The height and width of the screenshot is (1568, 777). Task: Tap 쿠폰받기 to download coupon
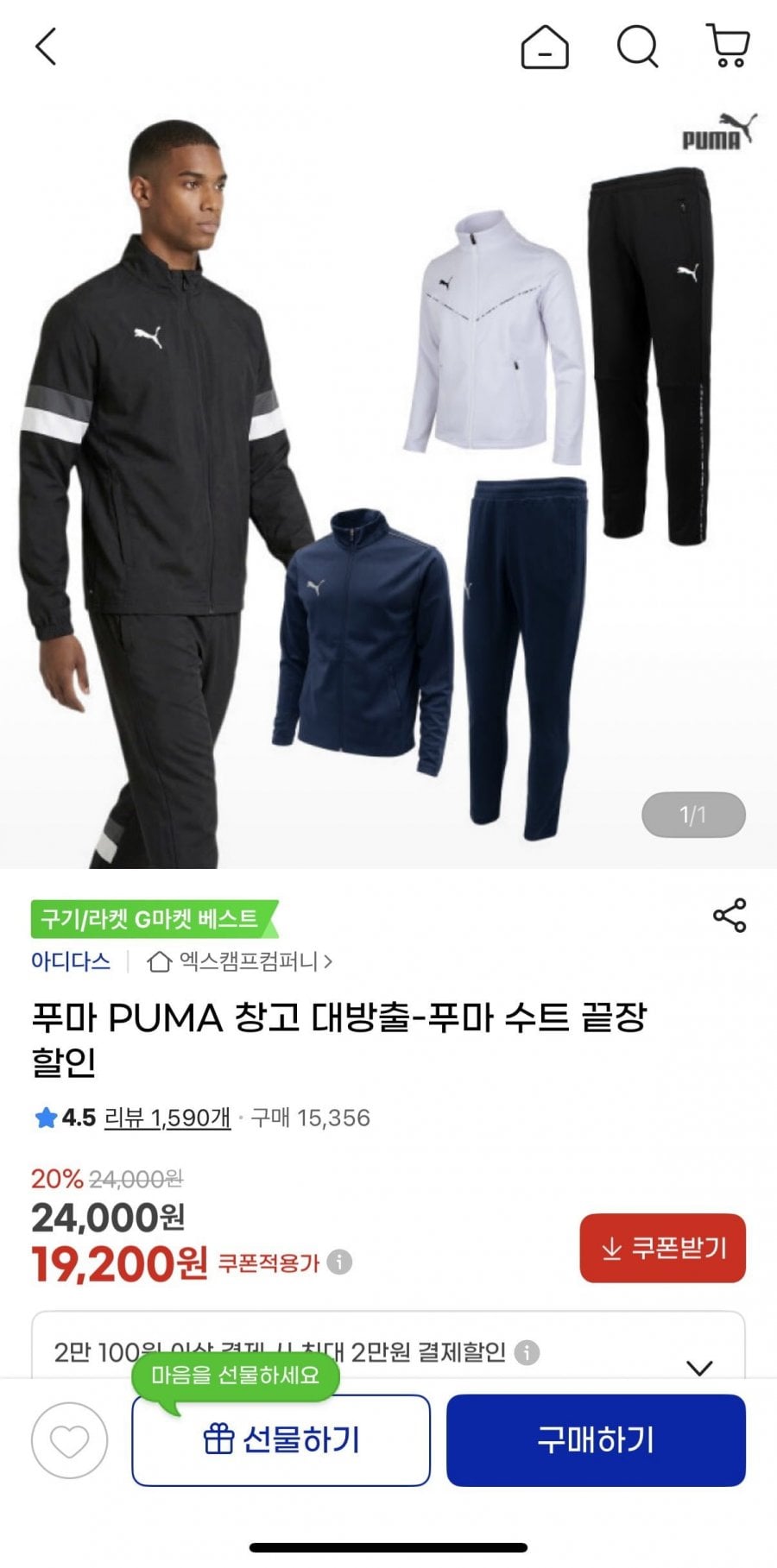tap(662, 1248)
